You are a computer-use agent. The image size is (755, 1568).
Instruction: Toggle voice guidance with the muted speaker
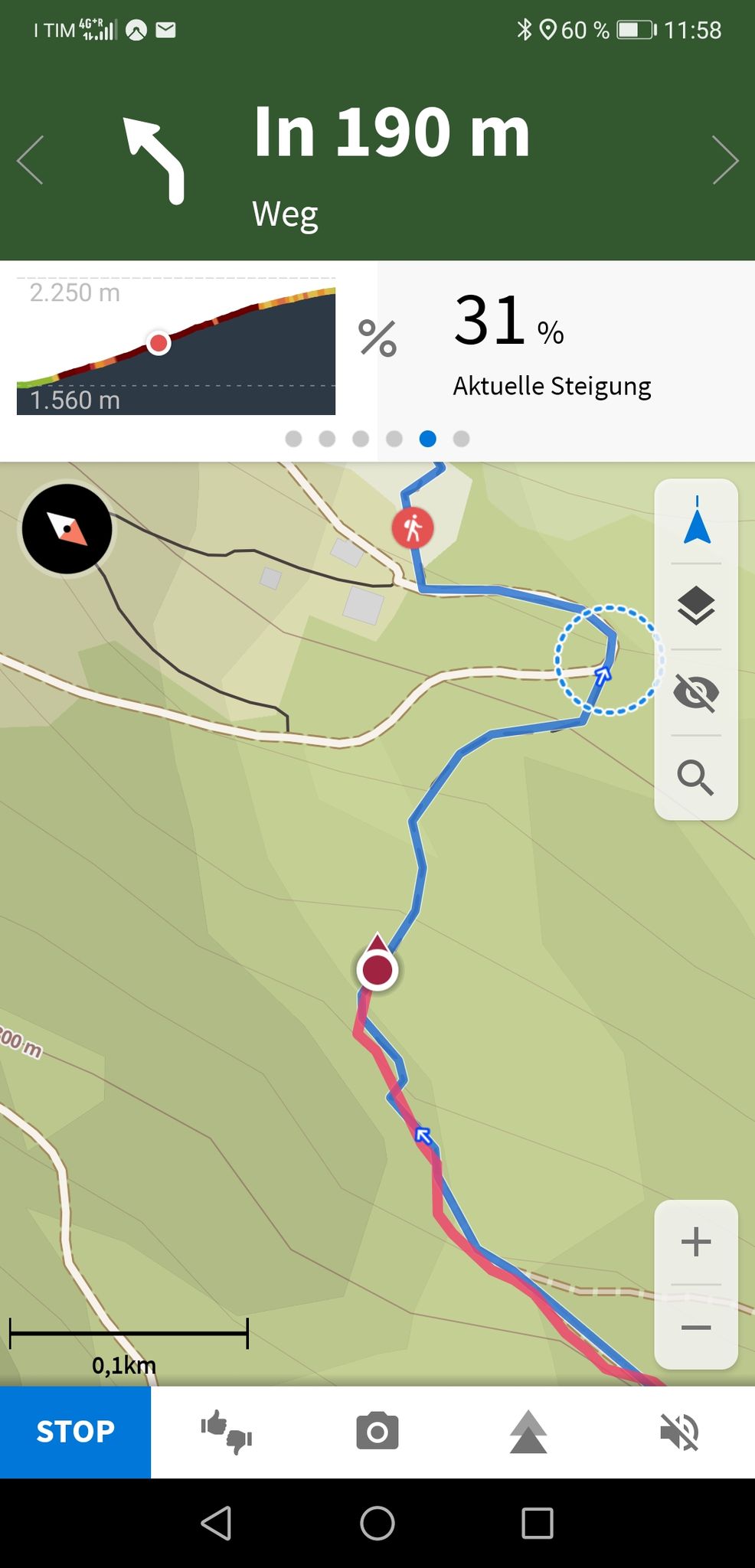click(679, 1432)
